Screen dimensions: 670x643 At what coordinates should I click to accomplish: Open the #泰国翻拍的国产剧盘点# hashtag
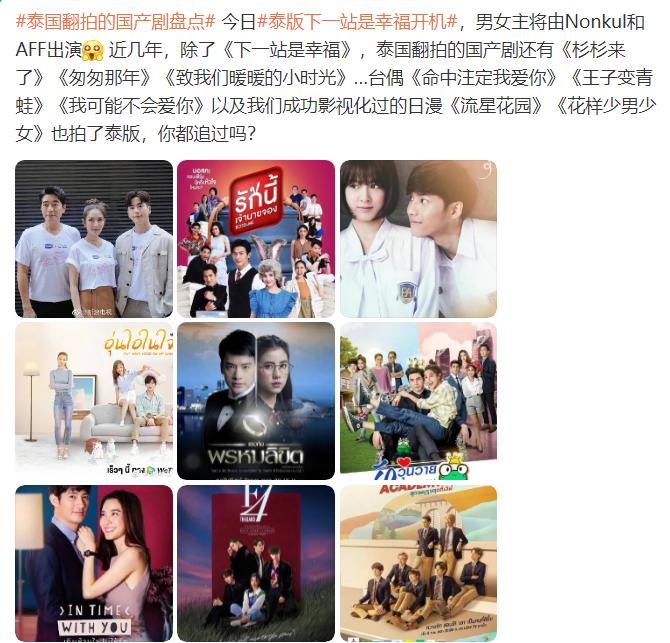(x=115, y=21)
